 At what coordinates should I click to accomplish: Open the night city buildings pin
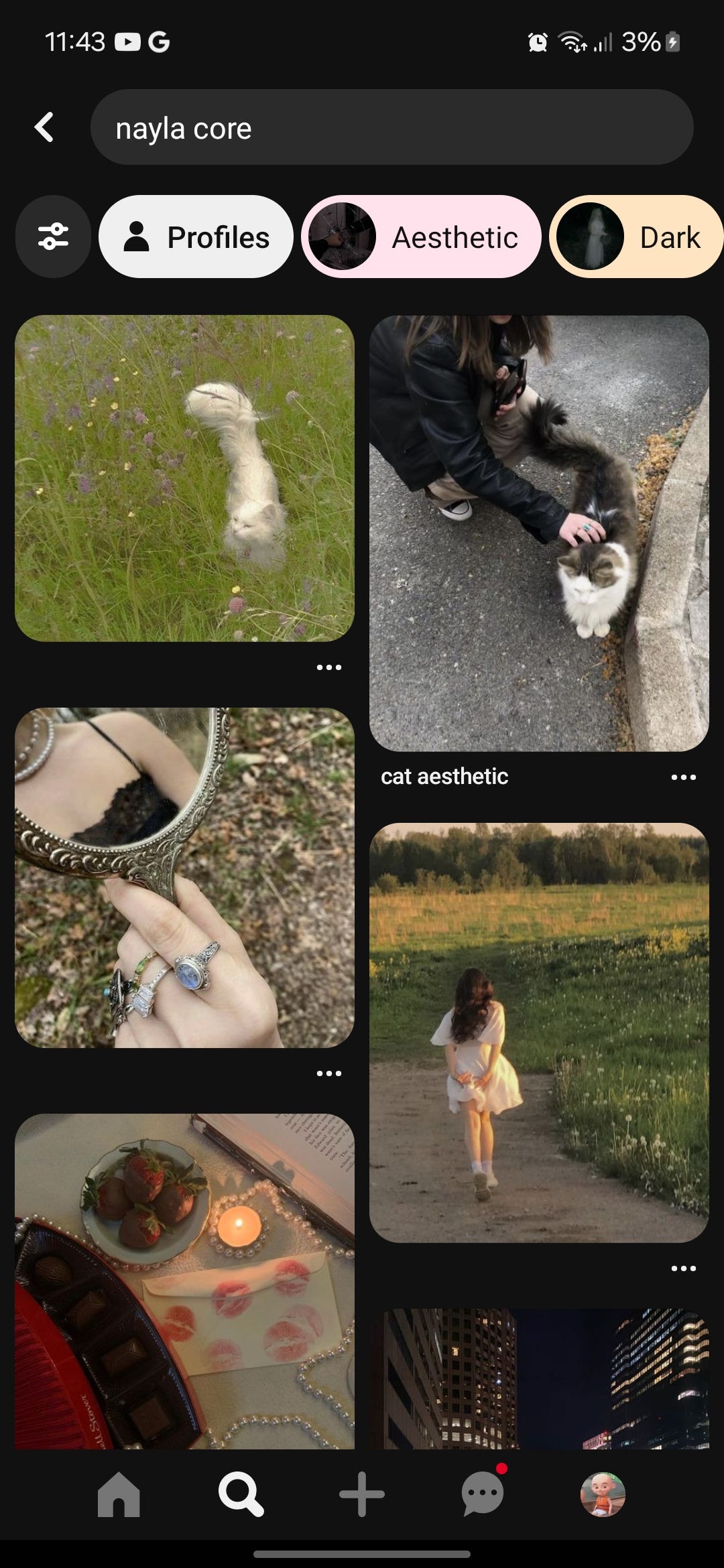pos(539,1378)
